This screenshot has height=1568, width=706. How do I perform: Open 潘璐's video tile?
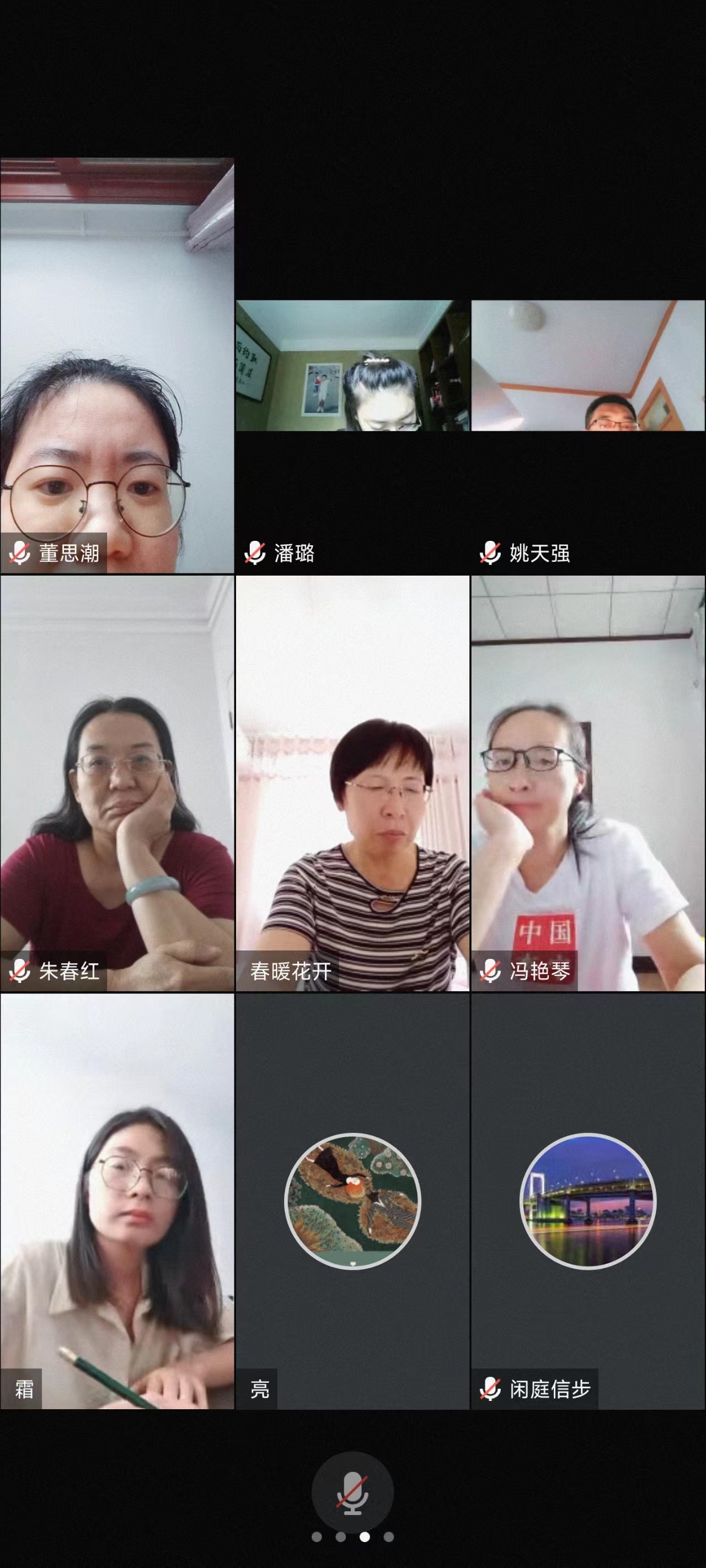coord(352,365)
